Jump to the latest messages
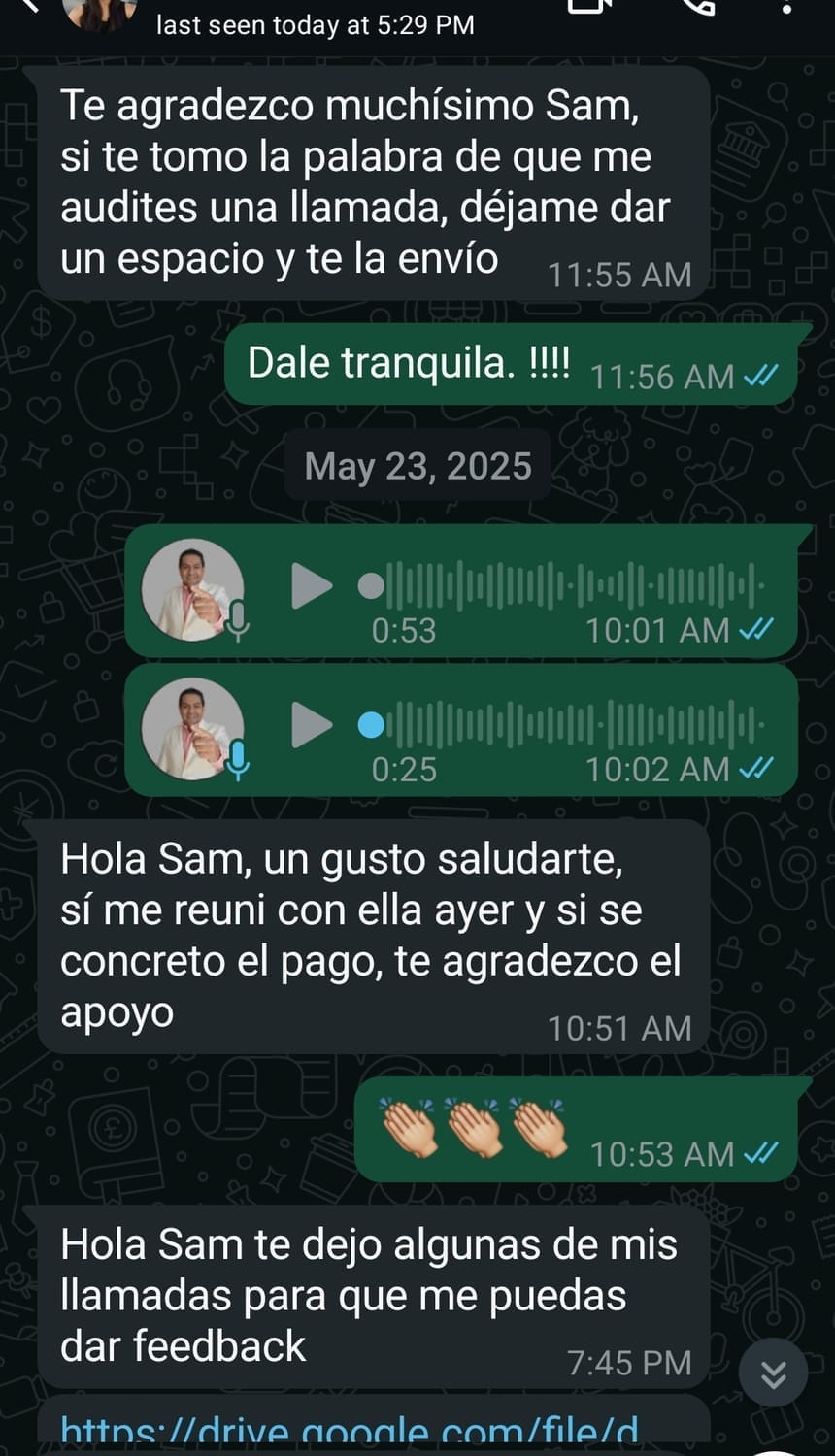Screen dimensions: 835x1456 tap(773, 1373)
